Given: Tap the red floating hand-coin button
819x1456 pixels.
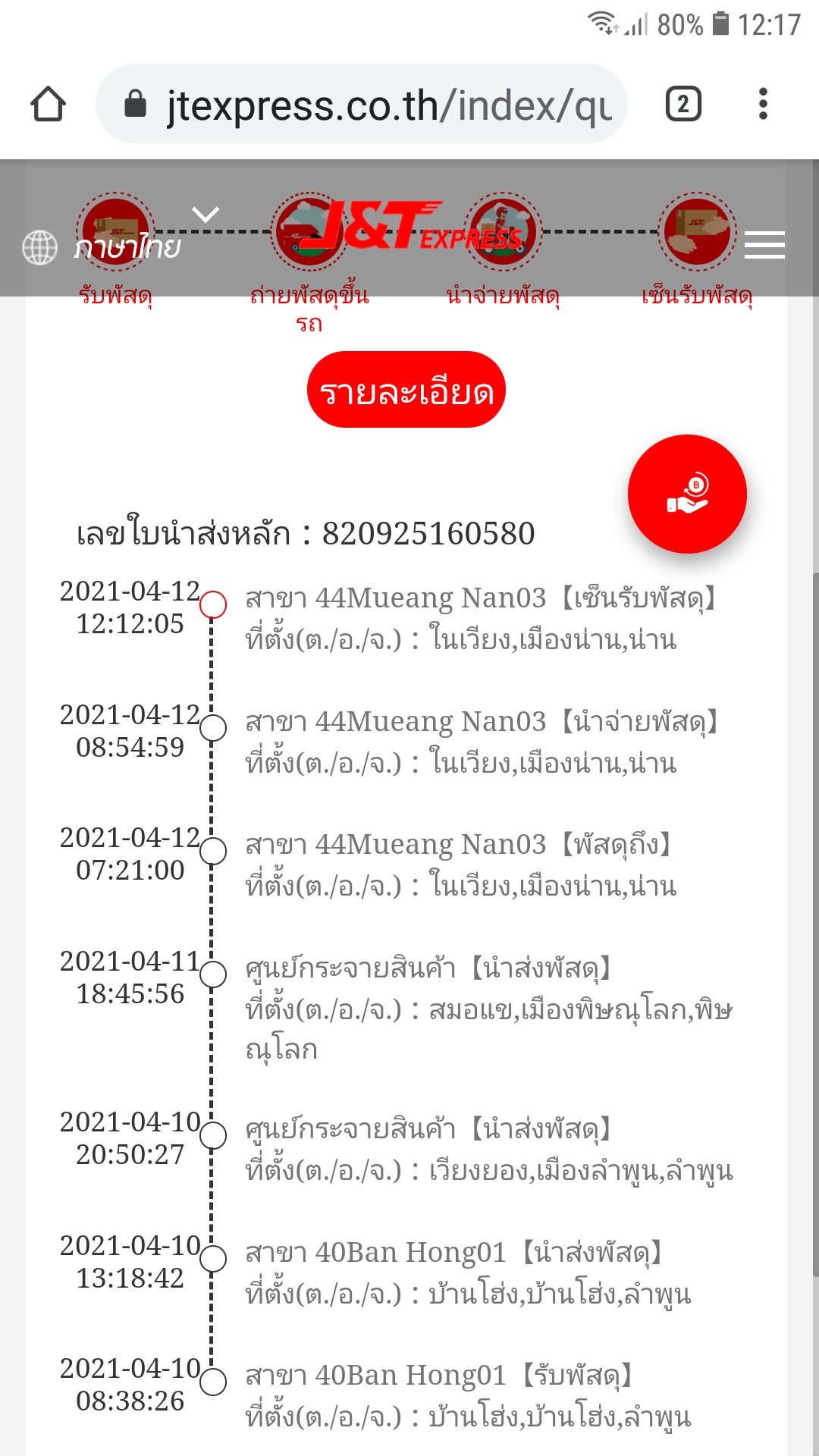Looking at the screenshot, I should (x=687, y=494).
